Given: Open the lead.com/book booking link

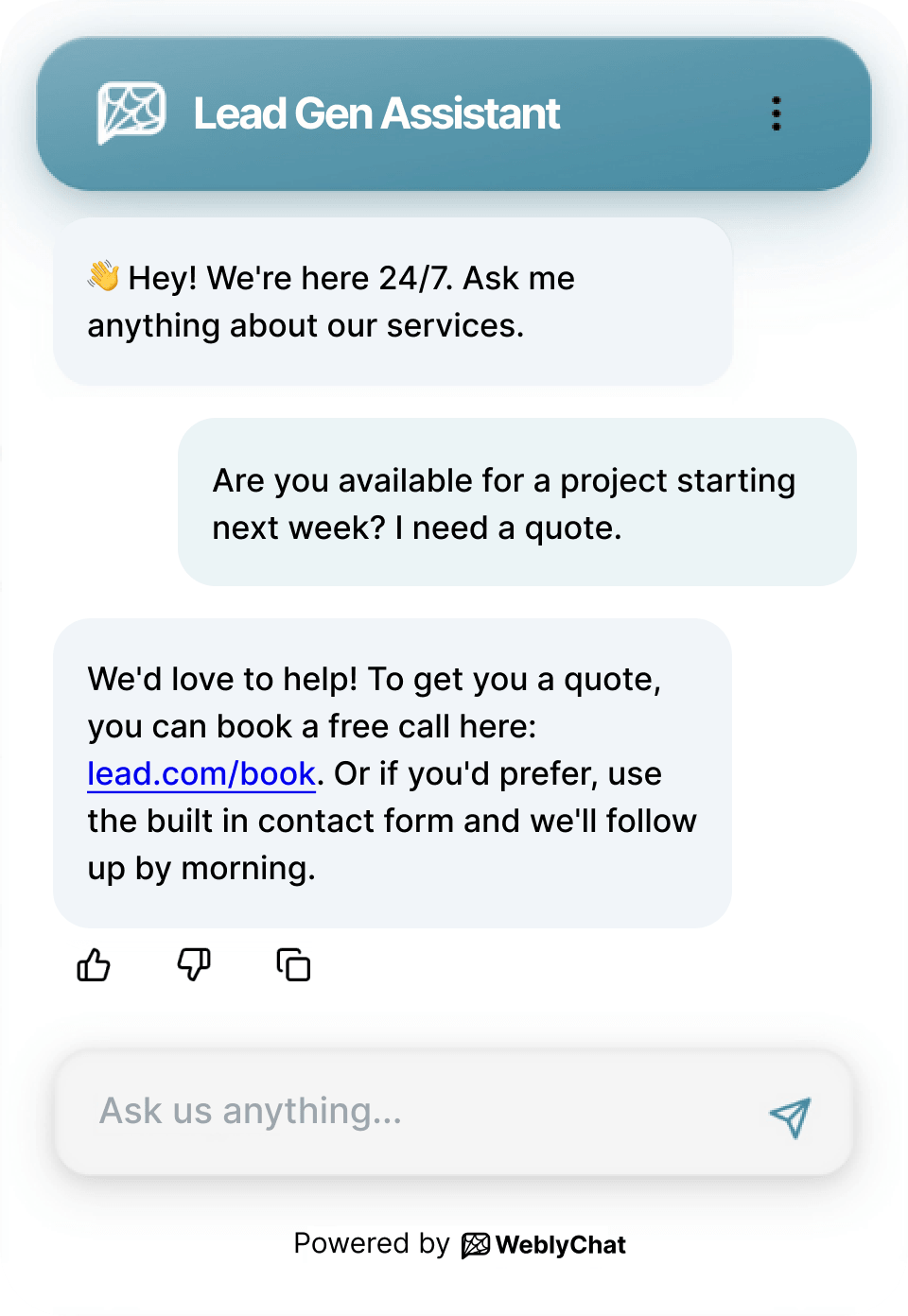Looking at the screenshot, I should [201, 773].
